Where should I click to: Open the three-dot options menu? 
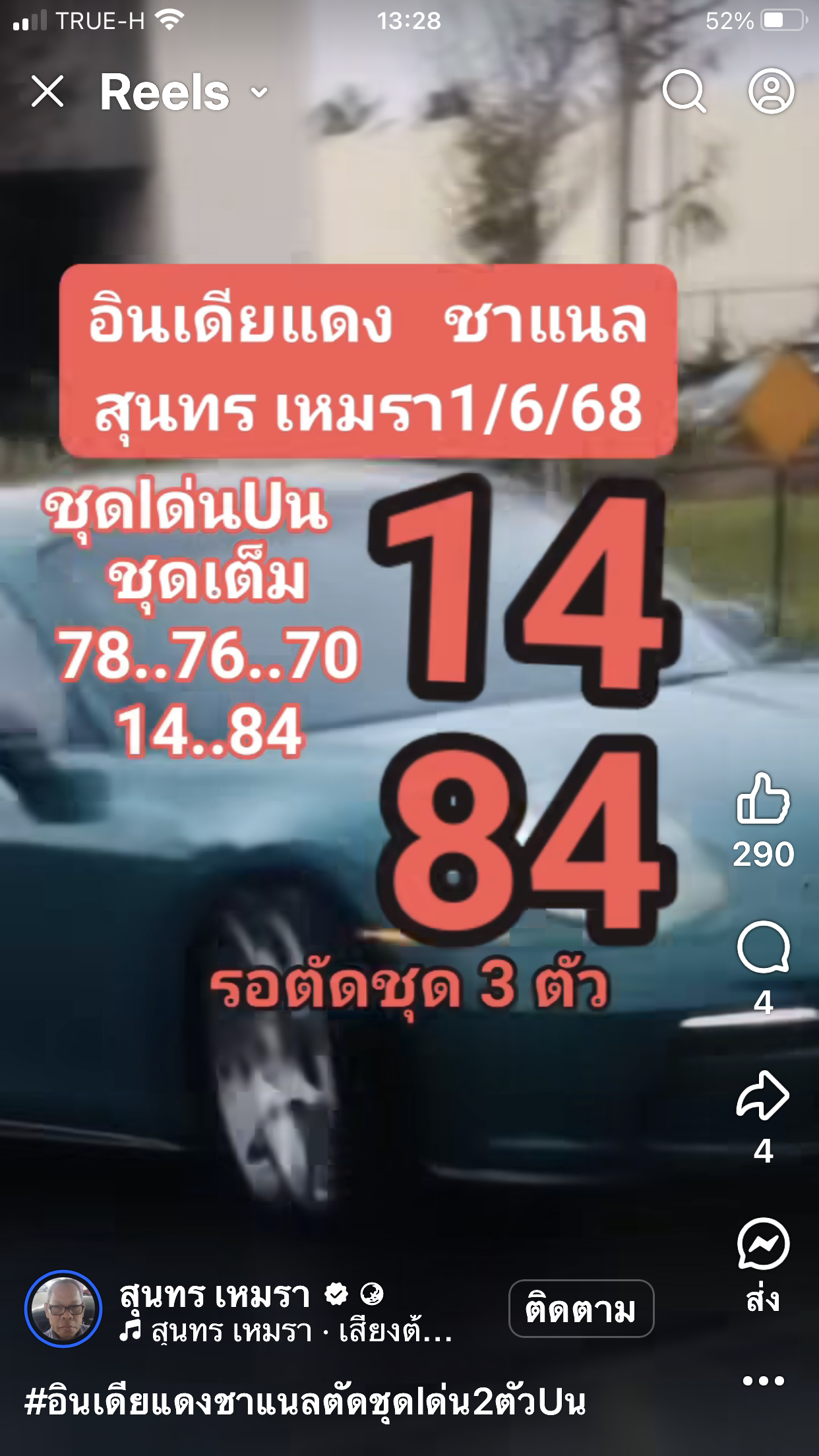tap(763, 1381)
